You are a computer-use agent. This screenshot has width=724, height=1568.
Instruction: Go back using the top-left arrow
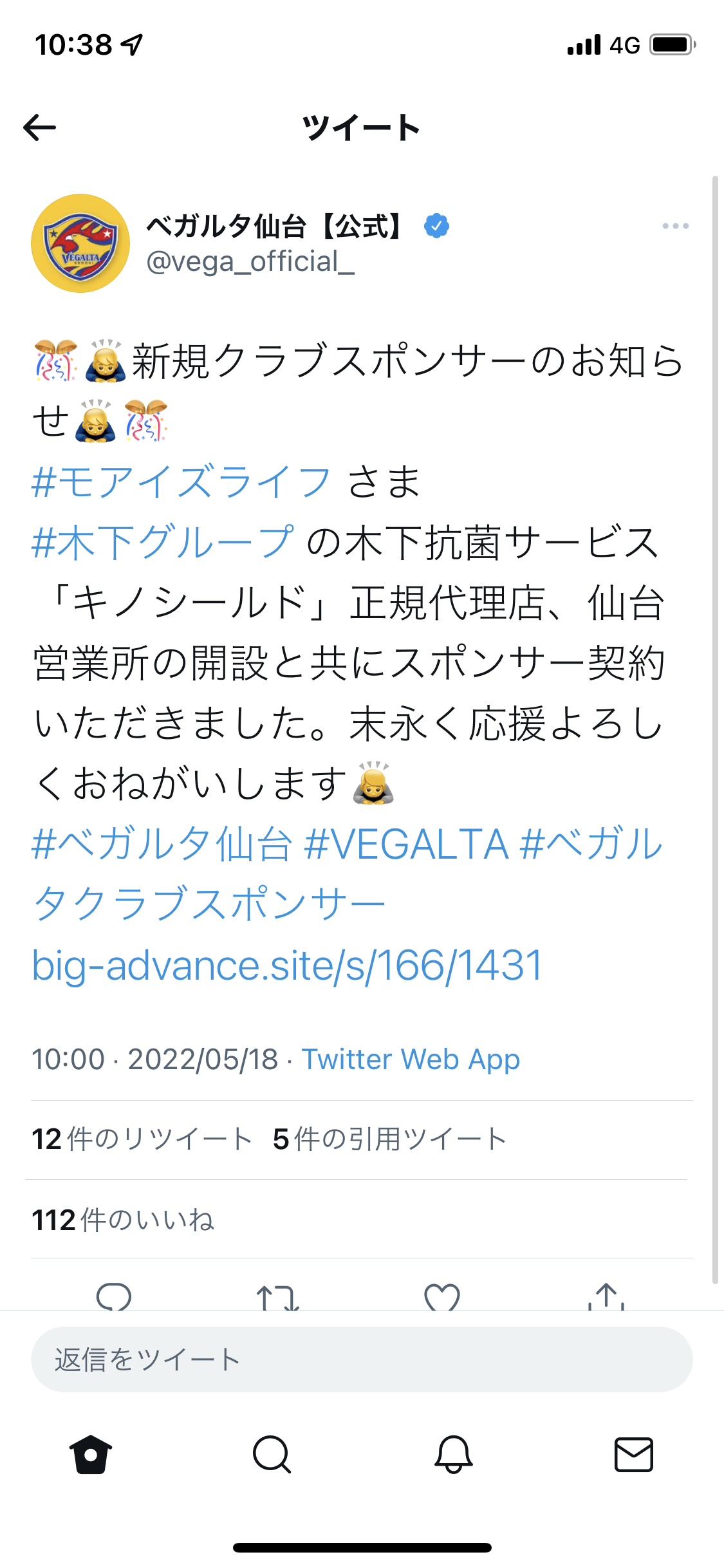(40, 127)
